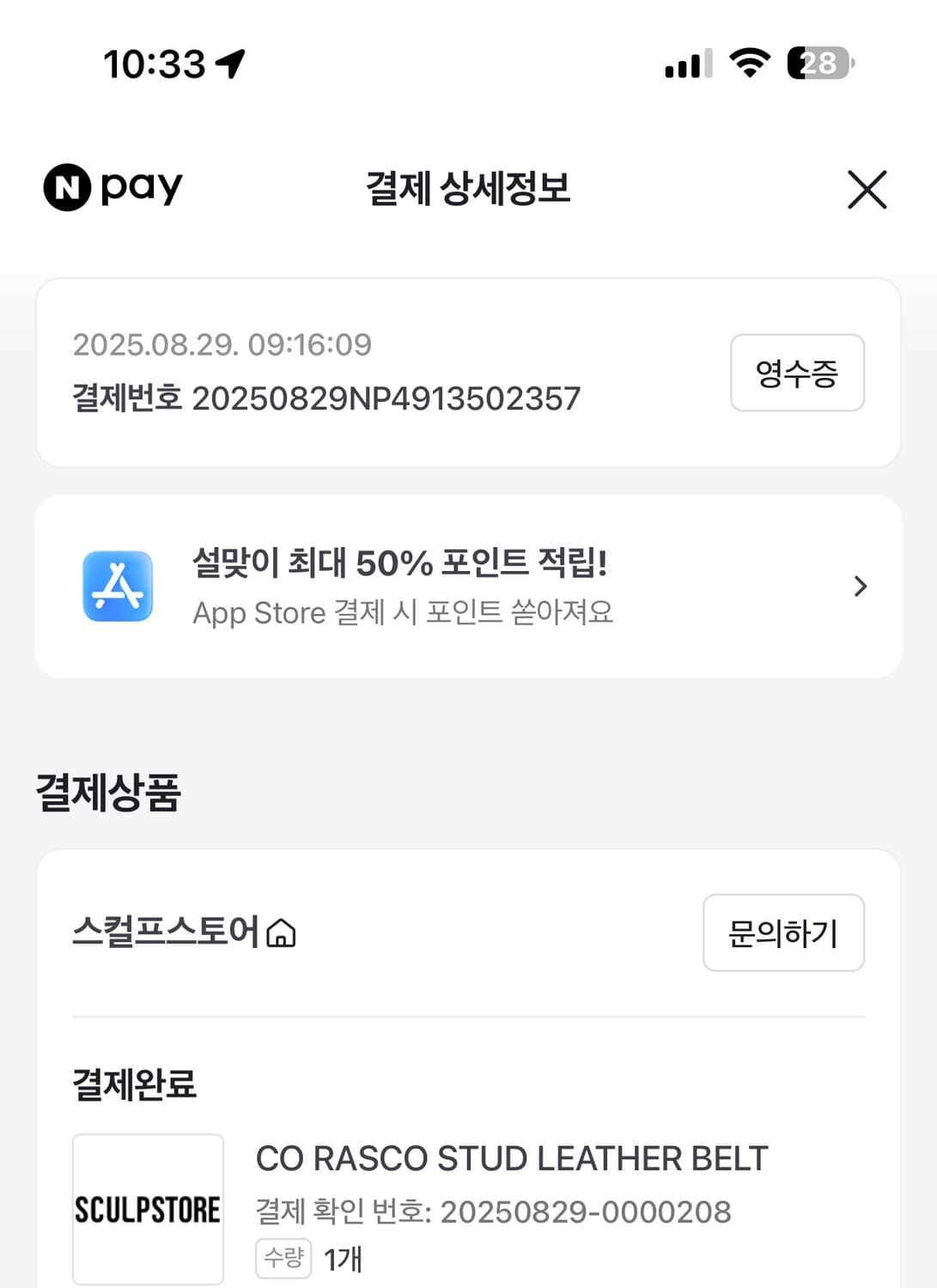Tap the cellular signal indicator
The width and height of the screenshot is (937, 1288).
click(x=687, y=64)
